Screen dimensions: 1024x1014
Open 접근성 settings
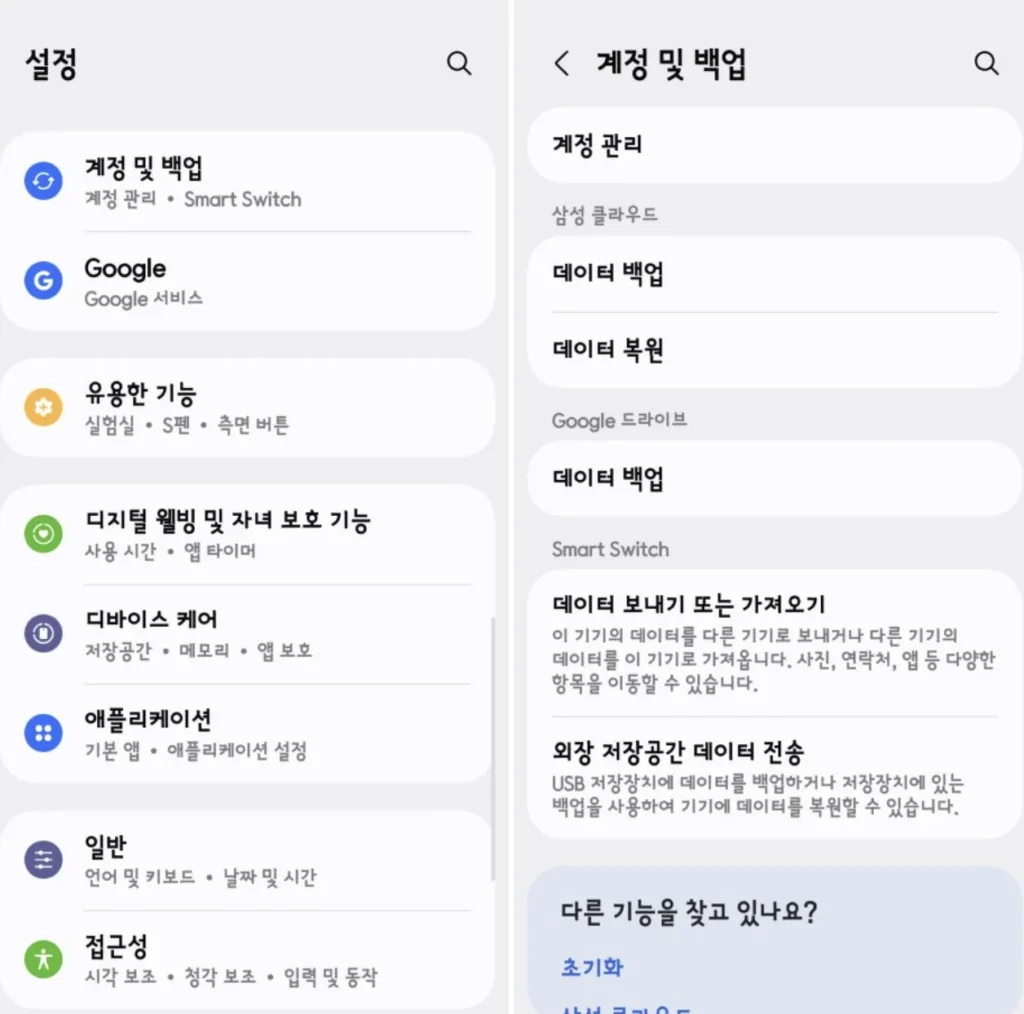247,959
